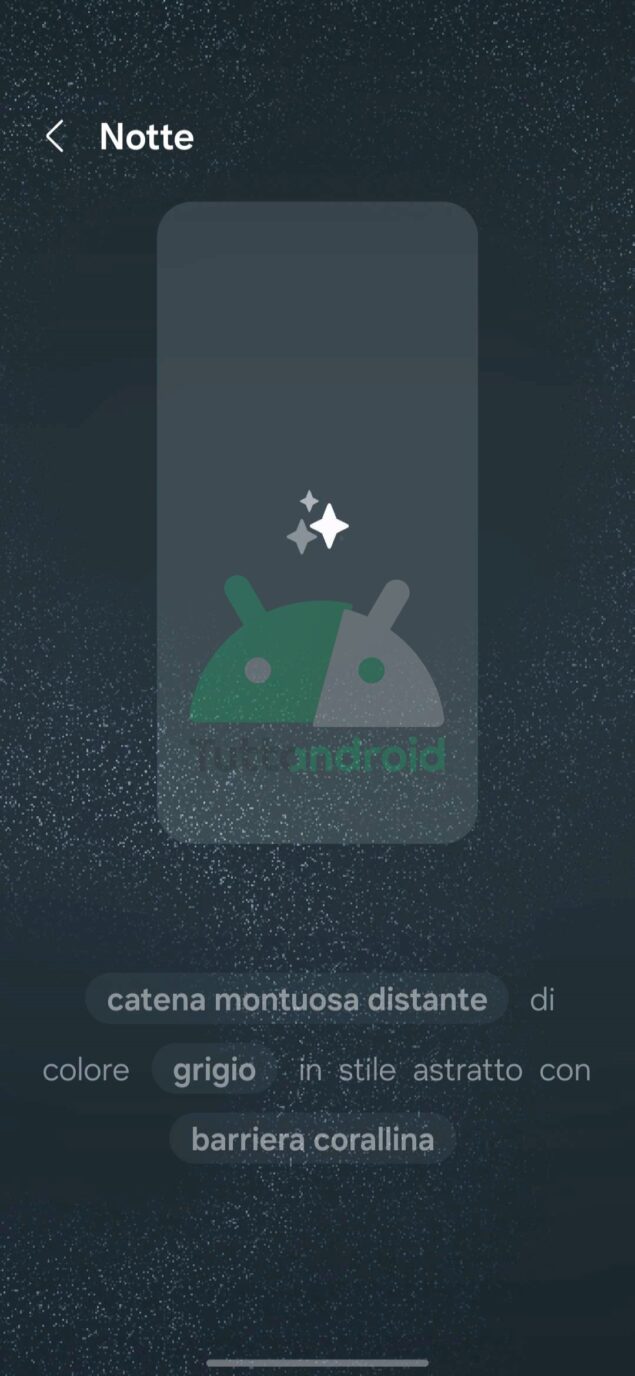Select the 'grigio' color chip

pos(214,1070)
